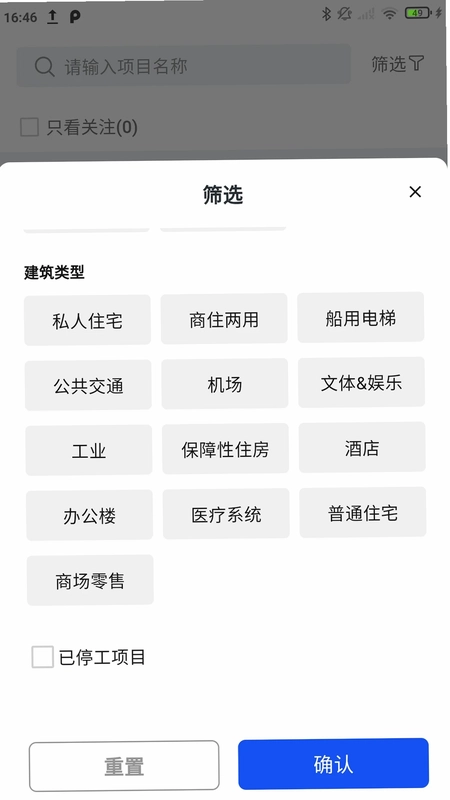Viewport: 450px width, 800px height.
Task: Select the 机场 chip
Action: [225, 384]
